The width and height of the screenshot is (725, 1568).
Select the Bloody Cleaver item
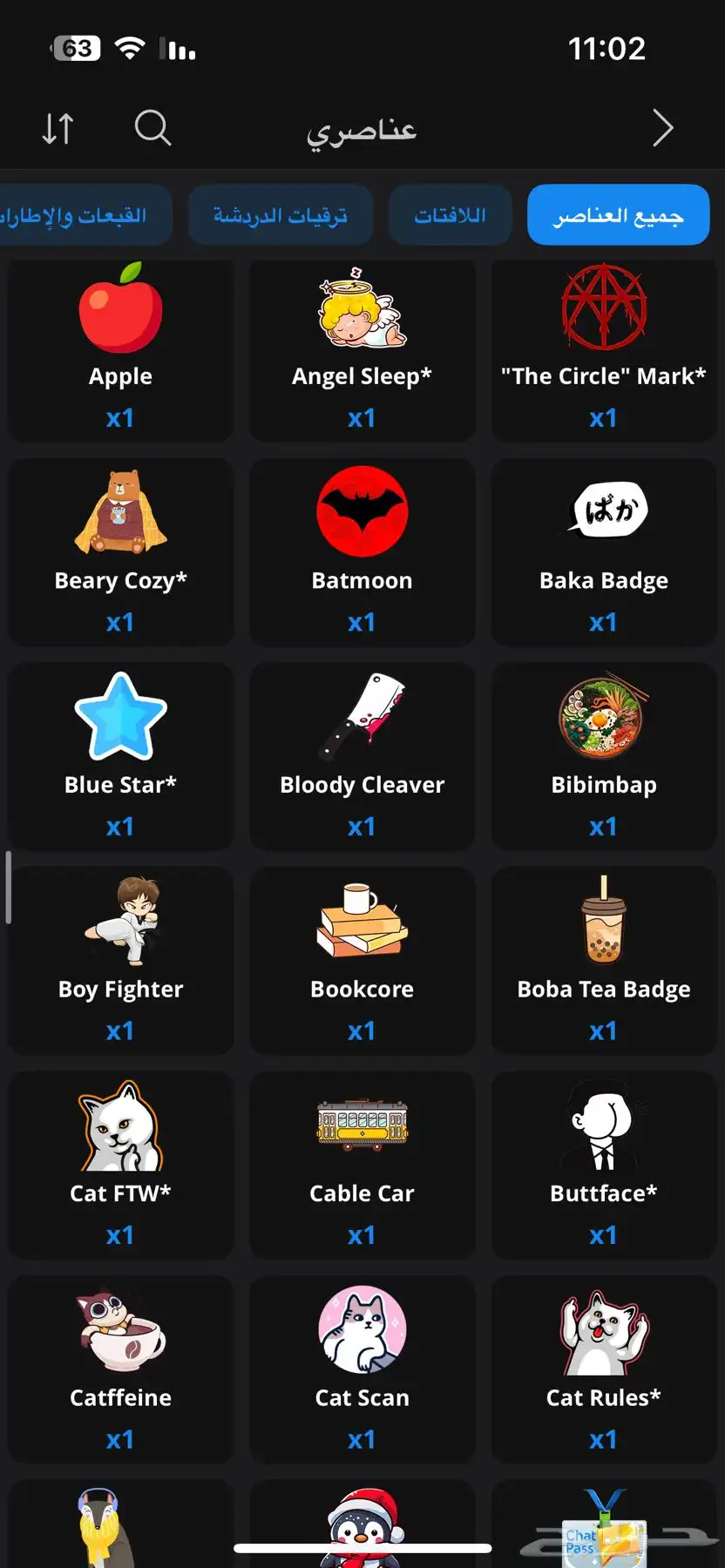pos(362,756)
